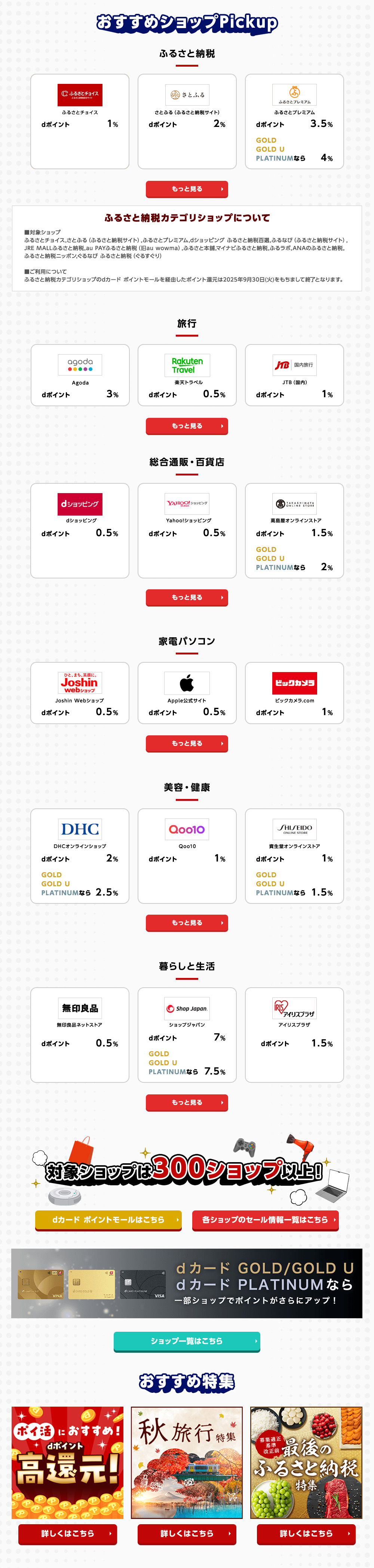Viewport: 374px width, 1568px height.
Task: Go to dカード ポイントモールはこちら
Action: 108,1220
